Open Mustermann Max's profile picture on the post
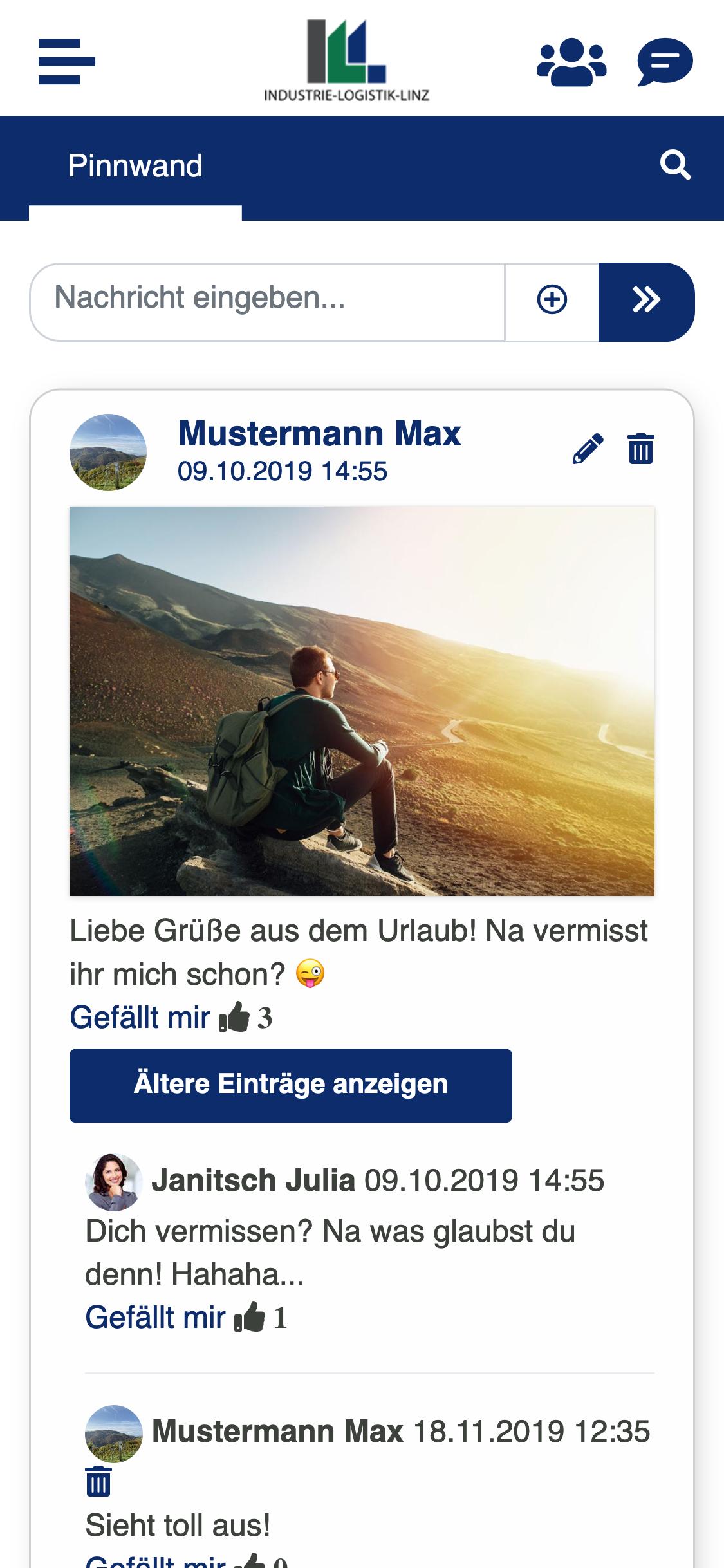 click(x=108, y=453)
